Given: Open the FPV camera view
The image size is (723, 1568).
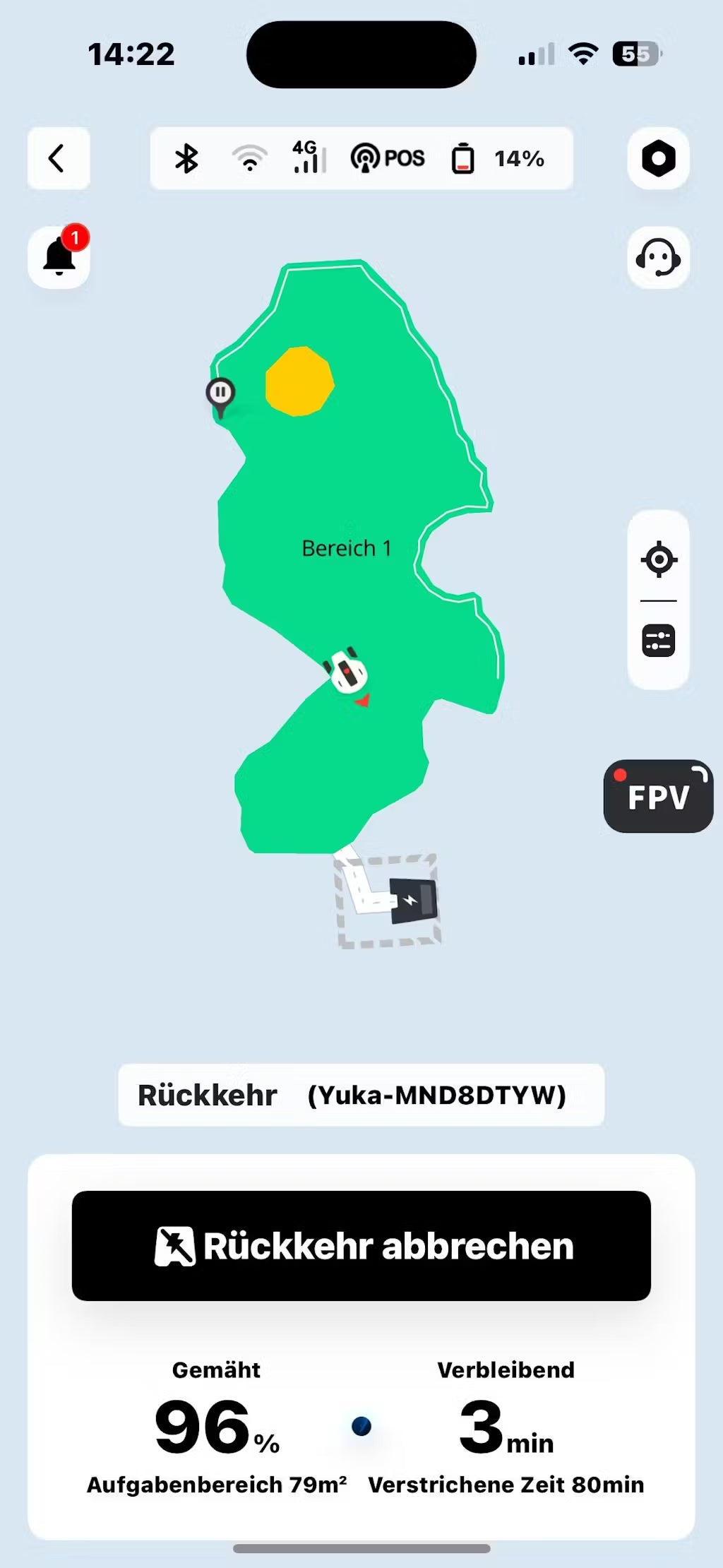Looking at the screenshot, I should 658,797.
